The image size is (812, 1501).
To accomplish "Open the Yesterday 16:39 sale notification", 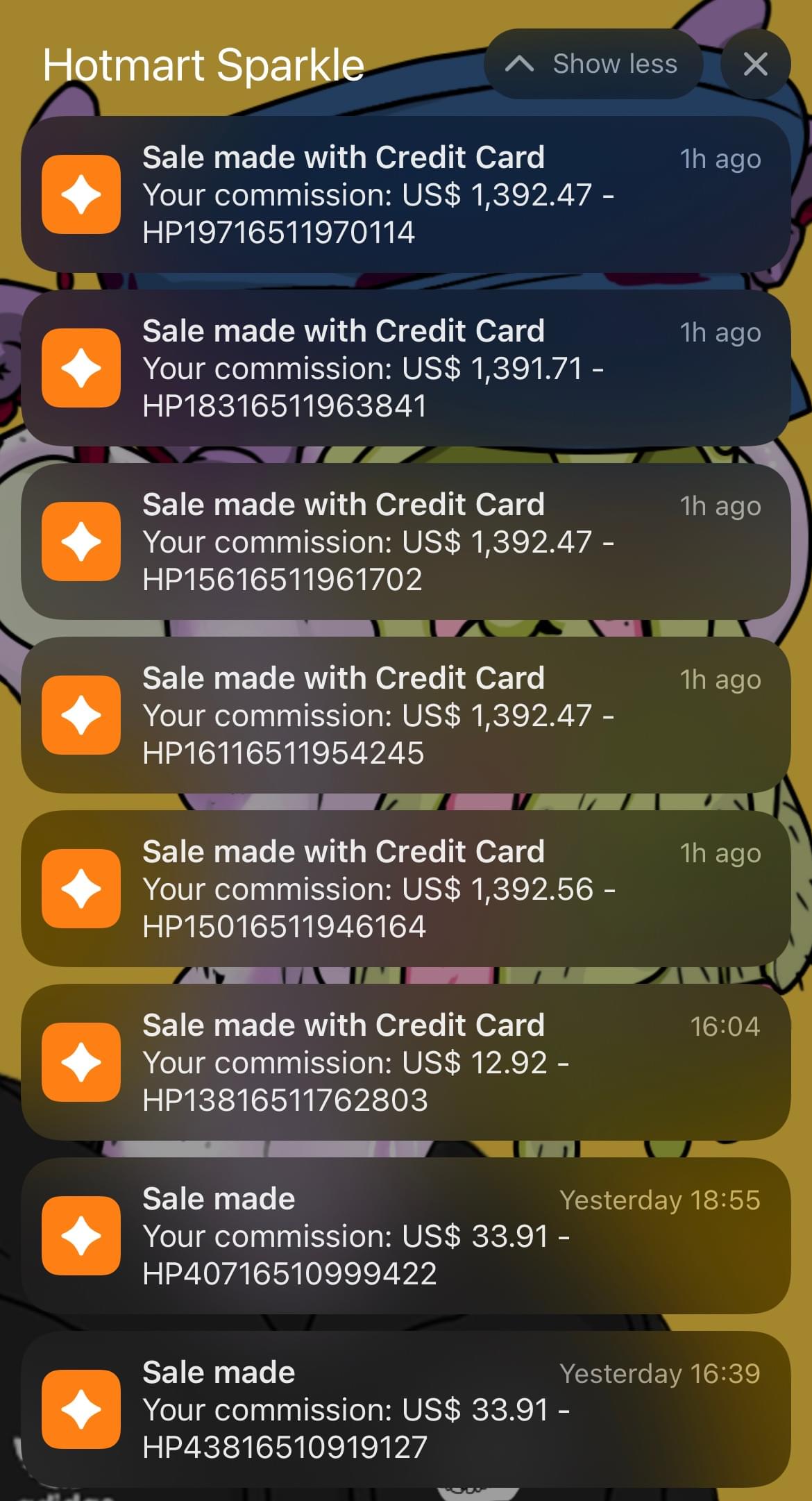I will [406, 1409].
